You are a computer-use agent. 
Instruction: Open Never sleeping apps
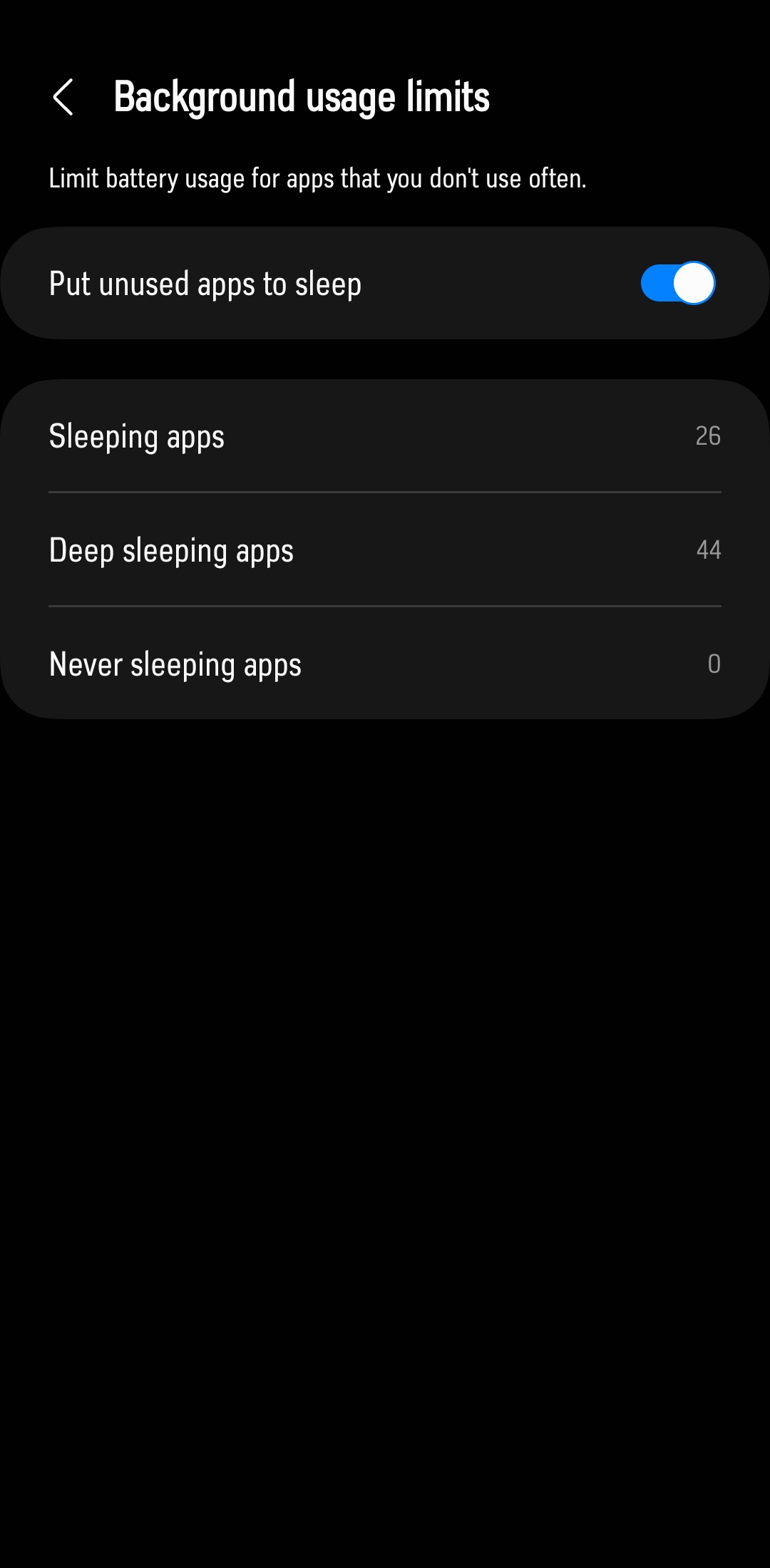click(x=385, y=664)
